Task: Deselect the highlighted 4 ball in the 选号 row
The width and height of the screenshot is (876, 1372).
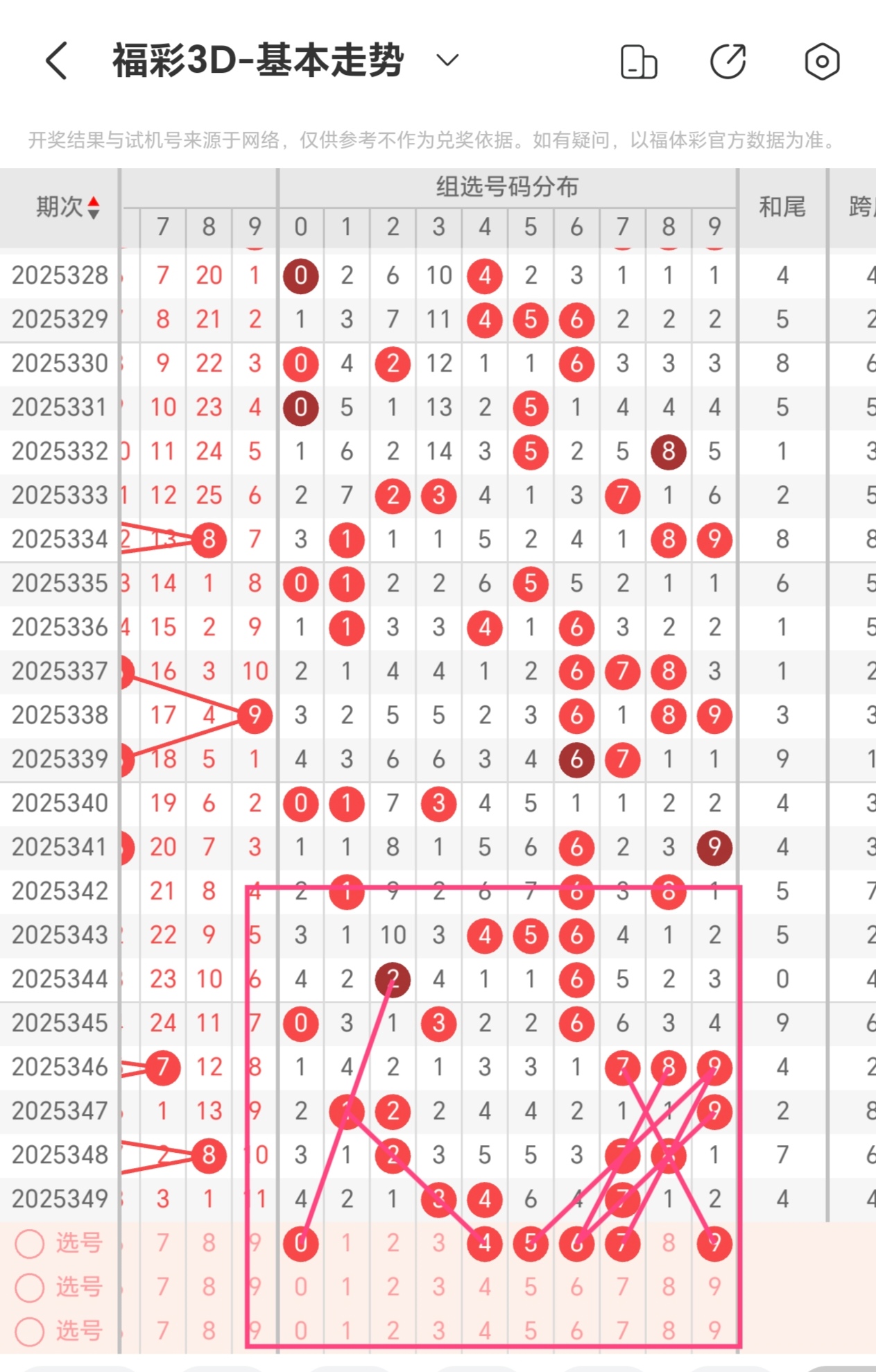Action: (484, 1243)
